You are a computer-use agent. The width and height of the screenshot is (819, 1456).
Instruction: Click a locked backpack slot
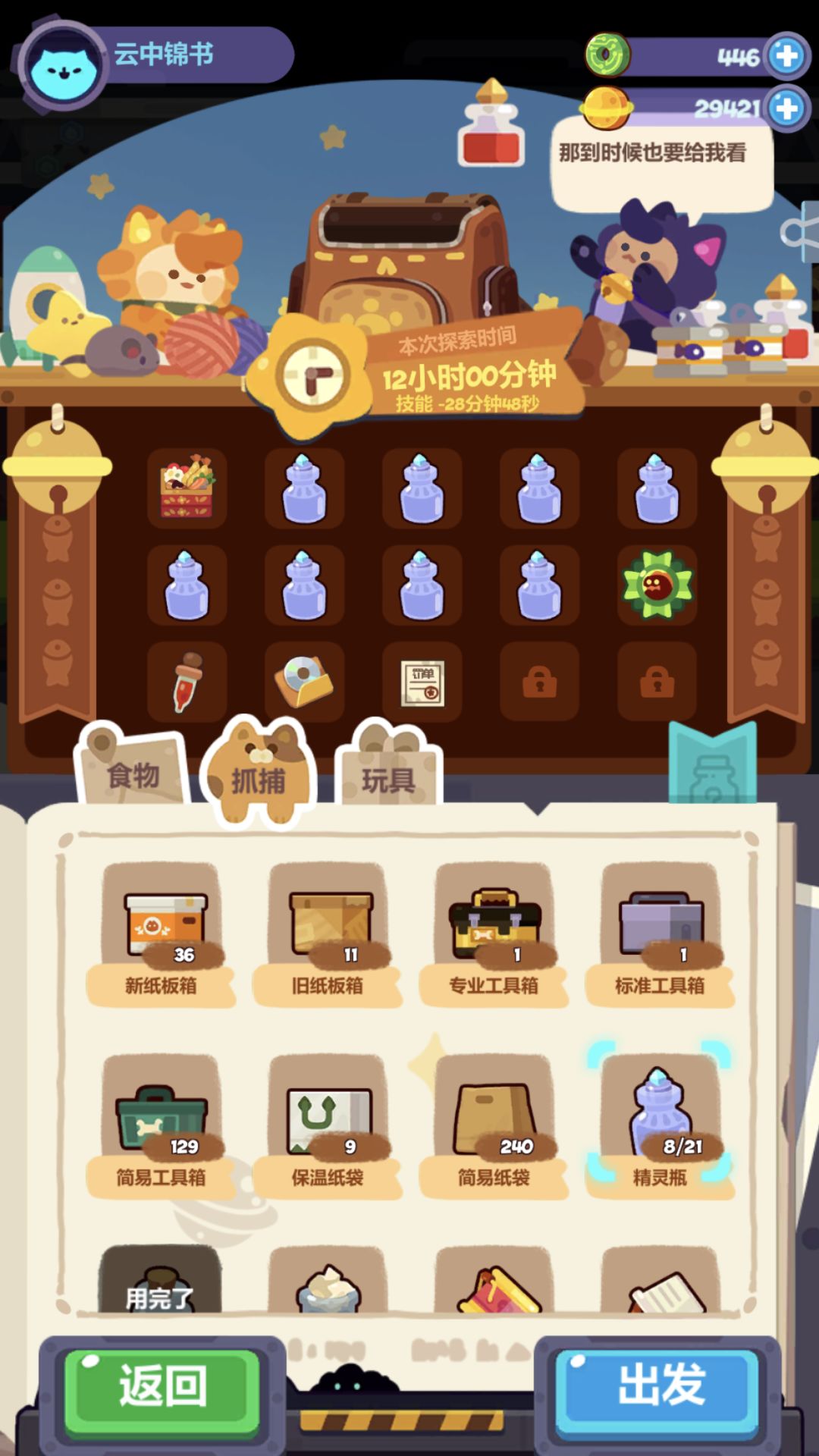539,682
